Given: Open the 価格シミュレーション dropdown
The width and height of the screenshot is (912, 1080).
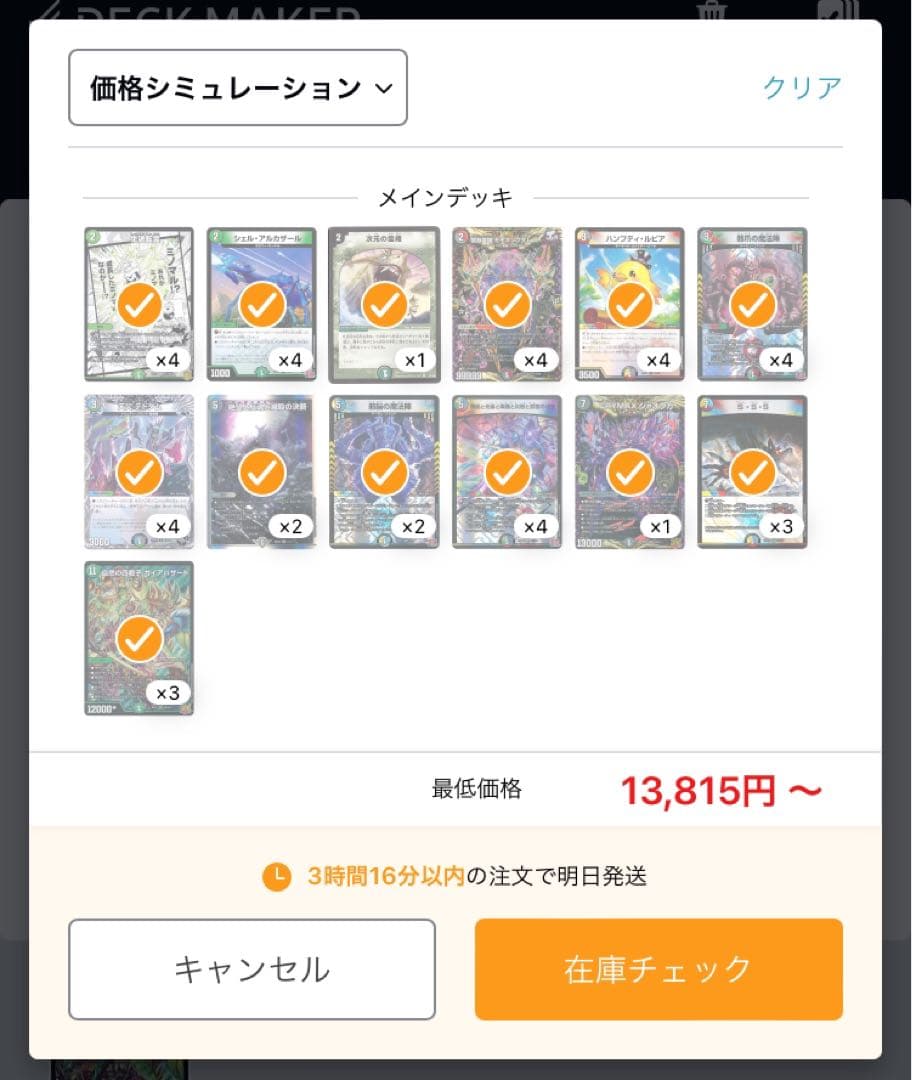Looking at the screenshot, I should click(237, 88).
